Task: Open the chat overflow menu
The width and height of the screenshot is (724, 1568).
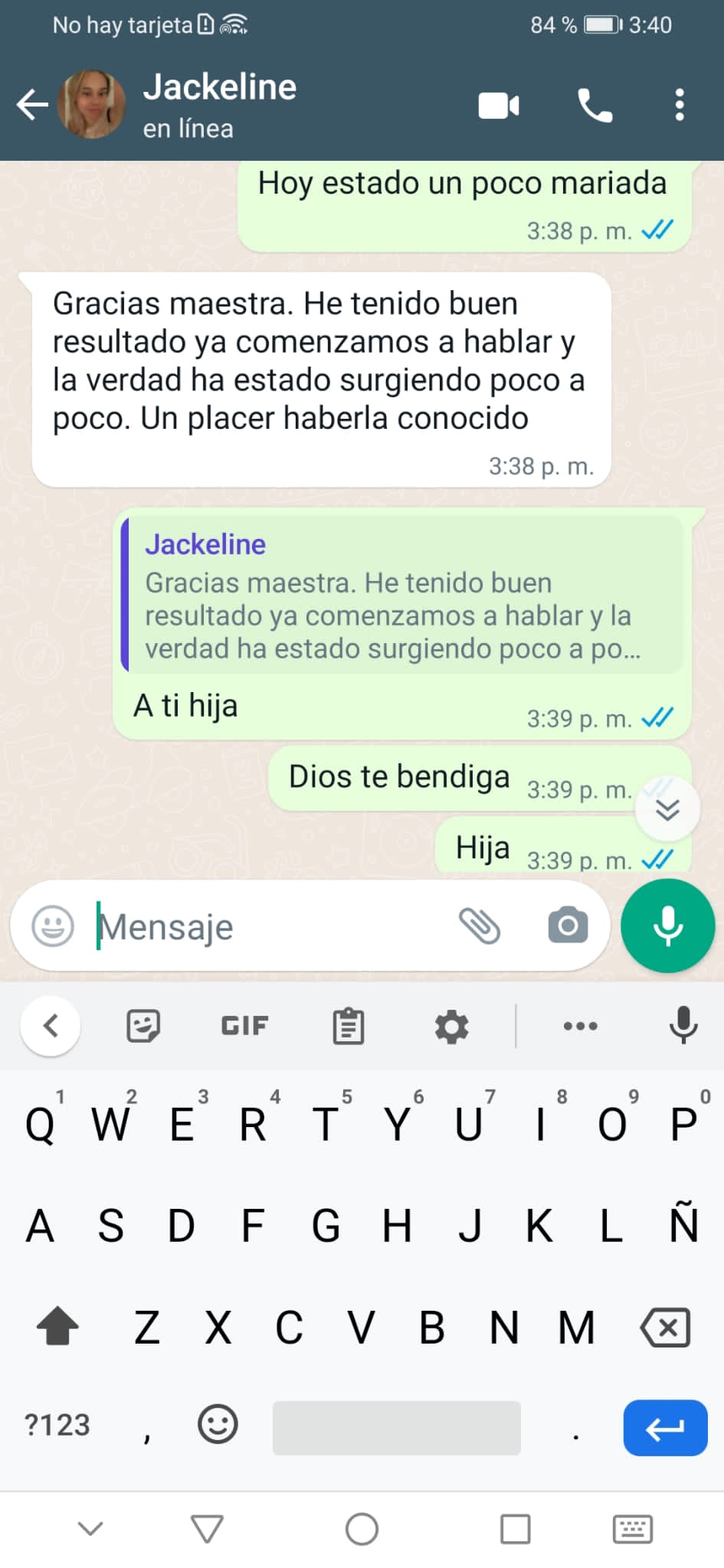Action: (x=680, y=105)
